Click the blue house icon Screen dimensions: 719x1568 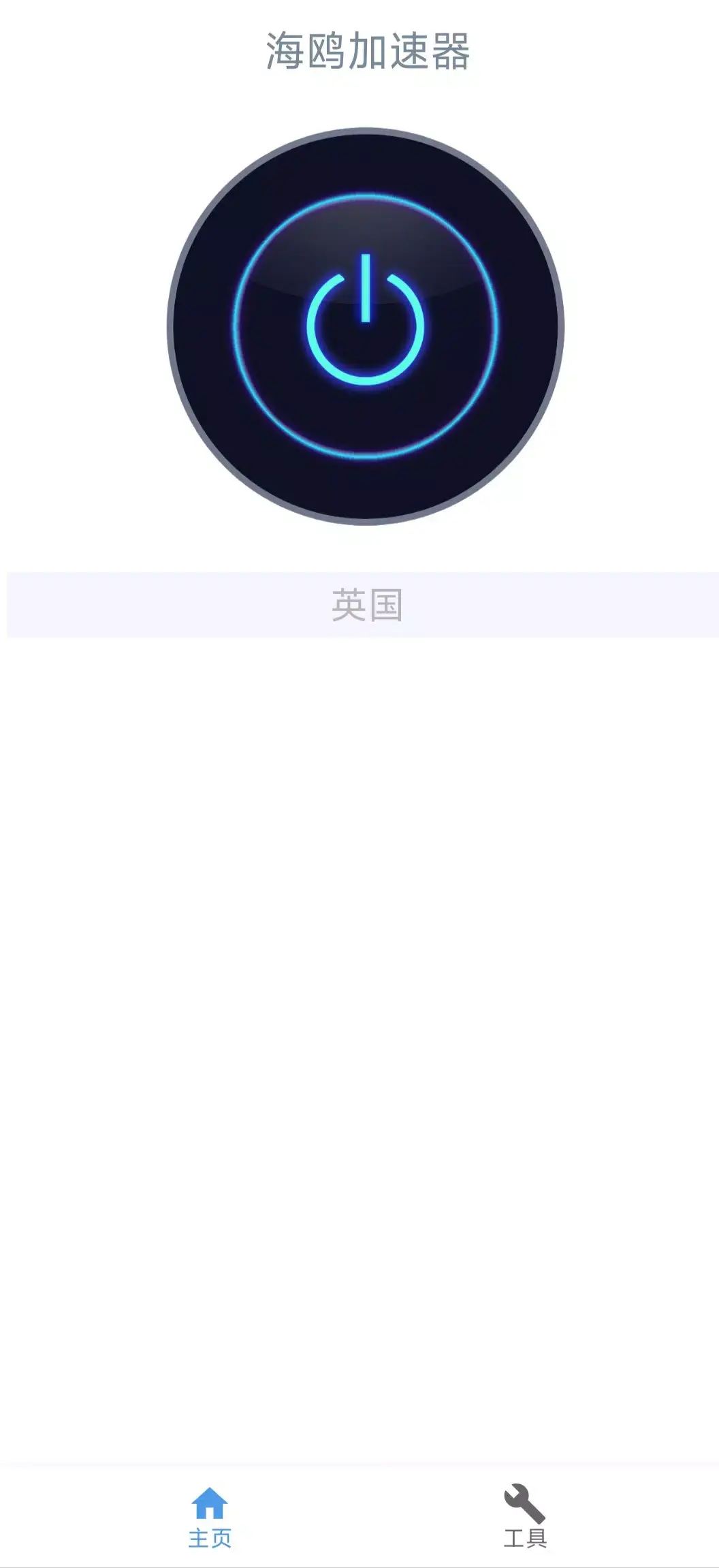pos(210,1503)
